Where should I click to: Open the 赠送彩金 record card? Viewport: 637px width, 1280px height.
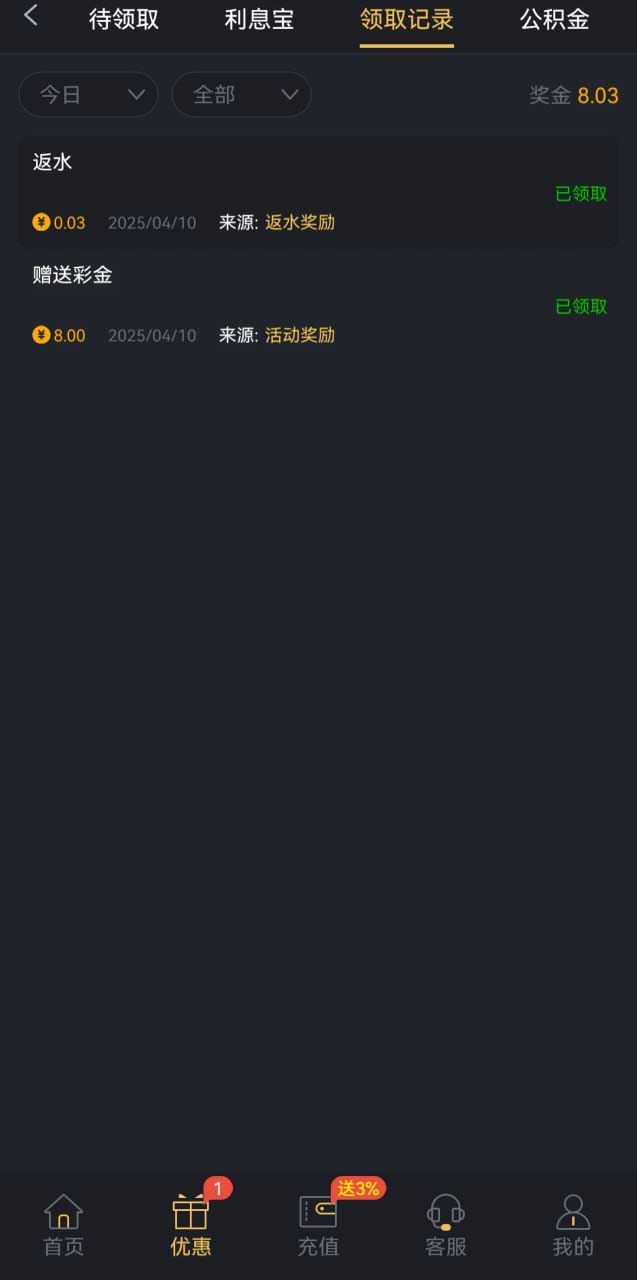point(318,305)
